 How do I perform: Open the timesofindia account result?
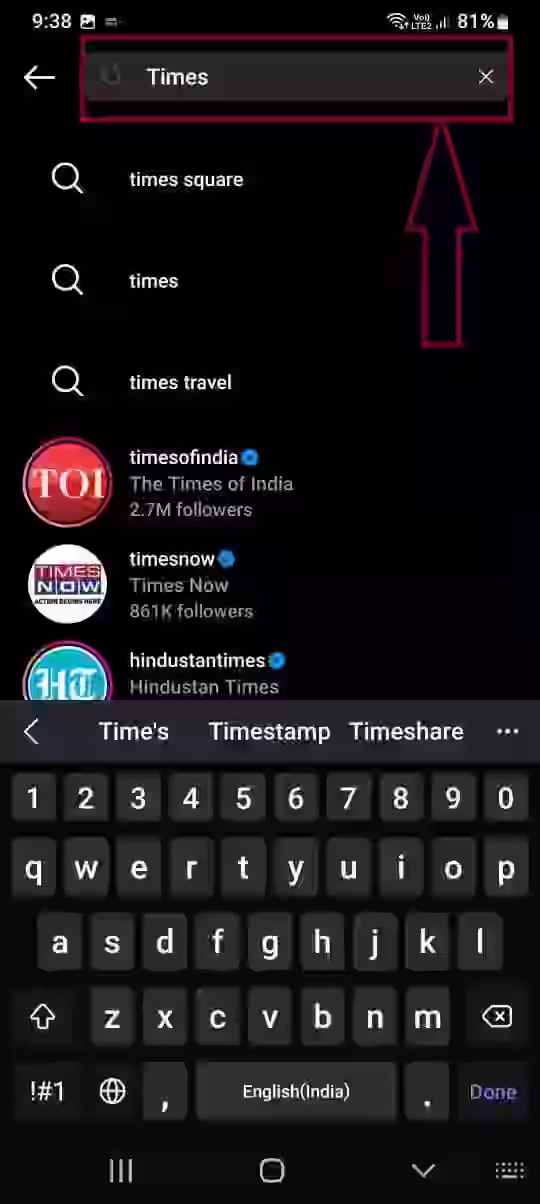[270, 483]
